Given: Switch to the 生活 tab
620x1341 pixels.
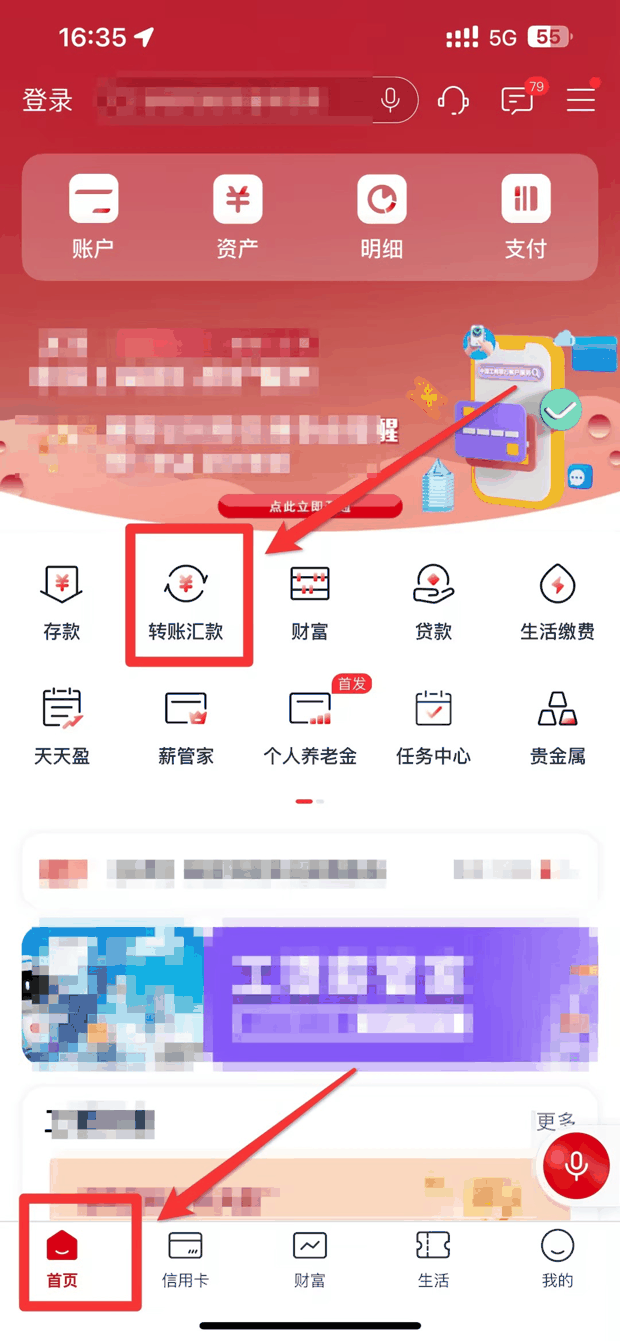Looking at the screenshot, I should tap(433, 1259).
